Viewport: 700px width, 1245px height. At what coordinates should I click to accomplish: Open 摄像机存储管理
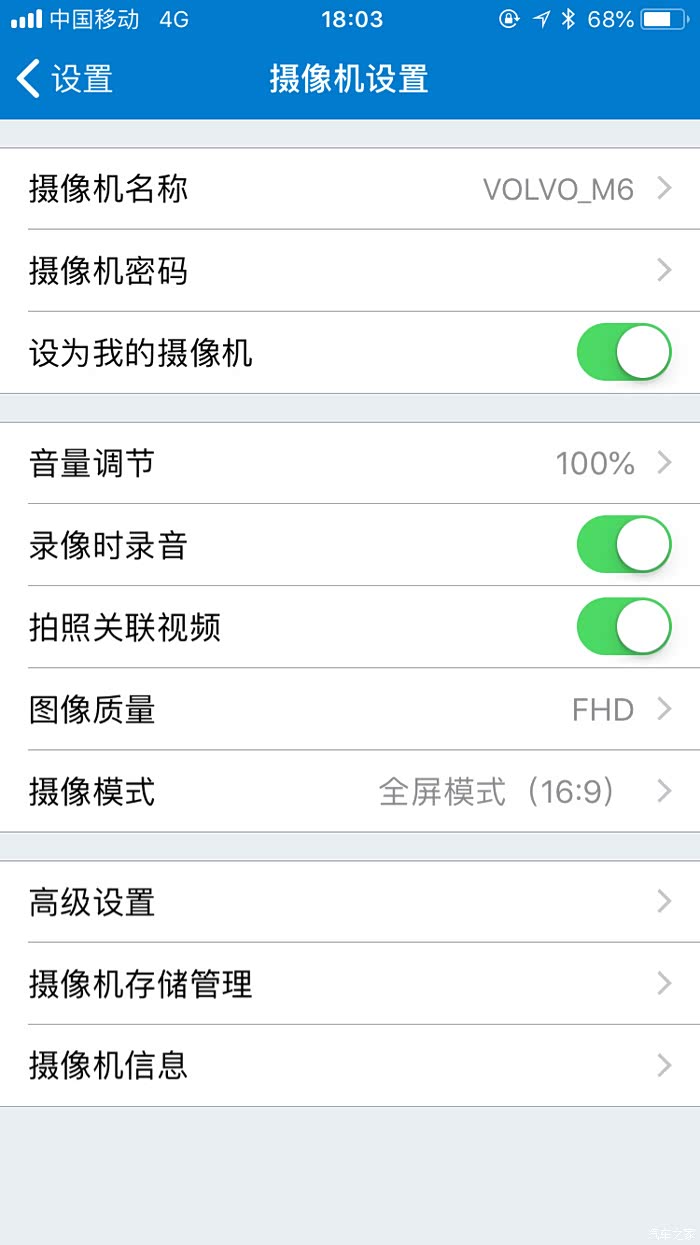pyautogui.click(x=350, y=984)
